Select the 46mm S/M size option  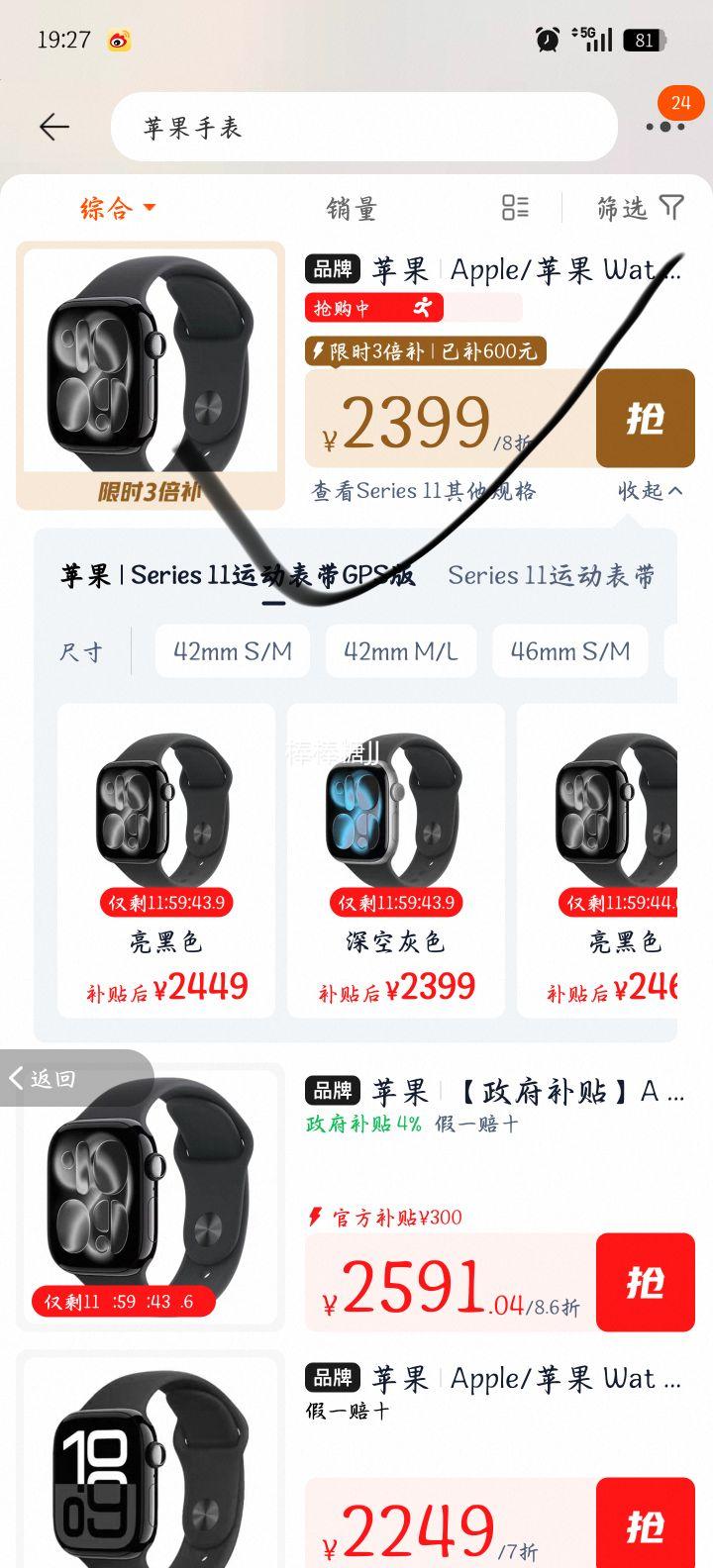(569, 651)
